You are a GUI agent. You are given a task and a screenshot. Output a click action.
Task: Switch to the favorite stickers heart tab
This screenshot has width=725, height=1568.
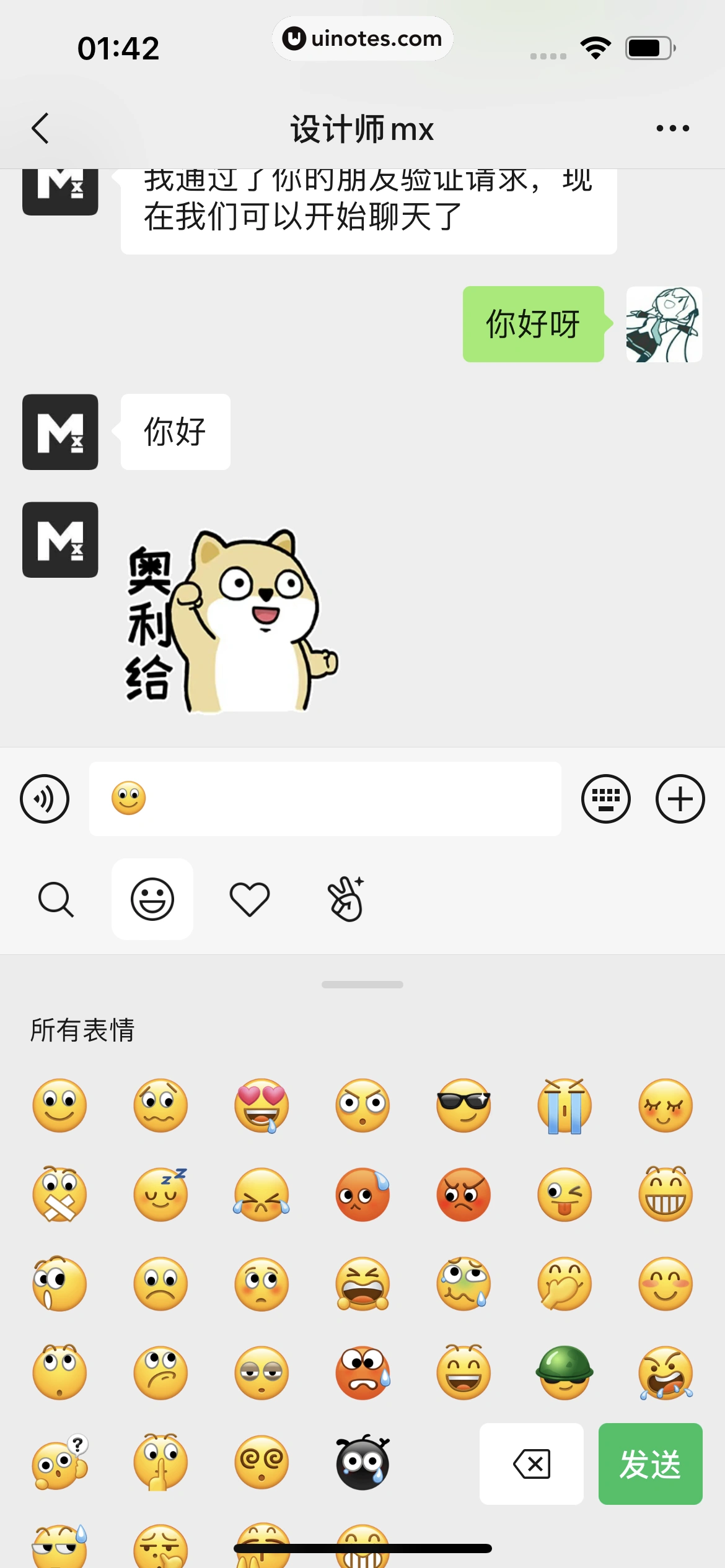pyautogui.click(x=250, y=899)
